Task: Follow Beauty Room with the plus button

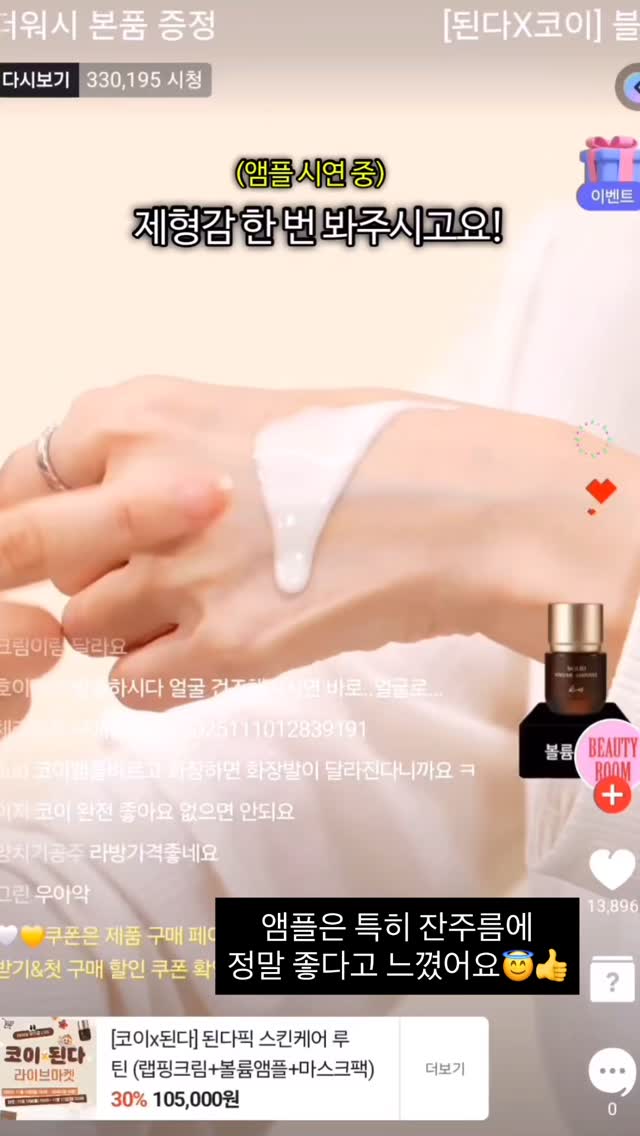Action: (x=612, y=795)
